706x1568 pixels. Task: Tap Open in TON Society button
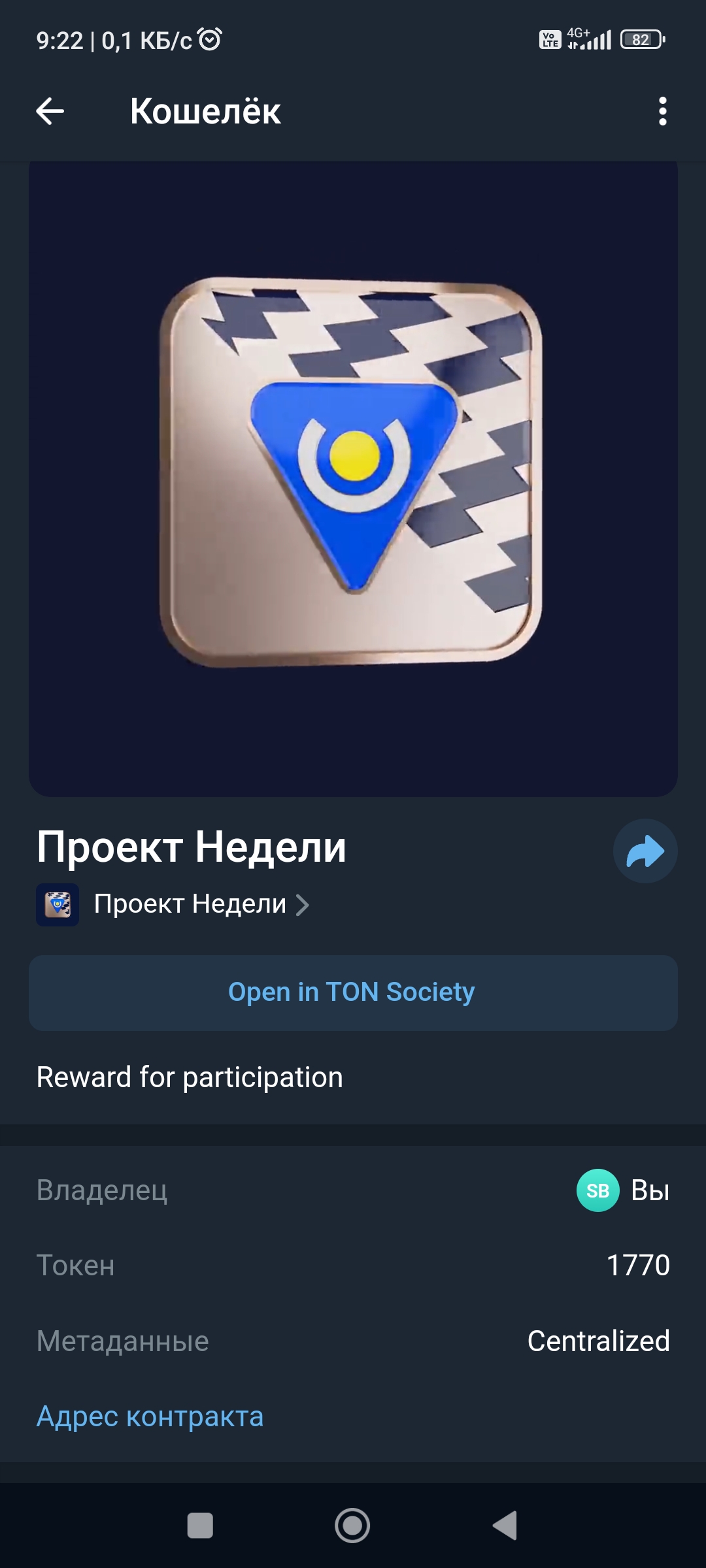point(353,992)
